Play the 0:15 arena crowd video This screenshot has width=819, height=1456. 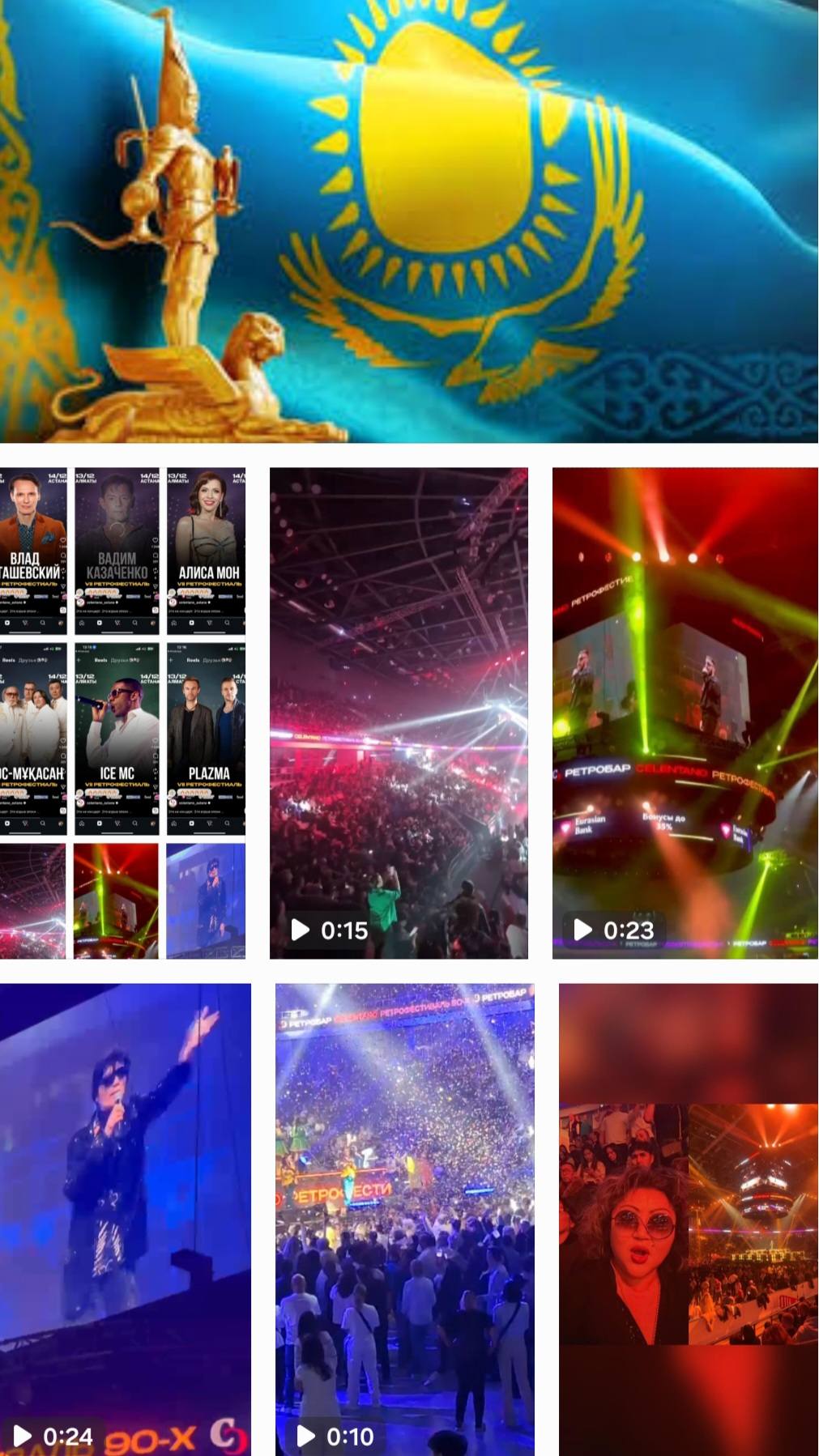point(399,713)
